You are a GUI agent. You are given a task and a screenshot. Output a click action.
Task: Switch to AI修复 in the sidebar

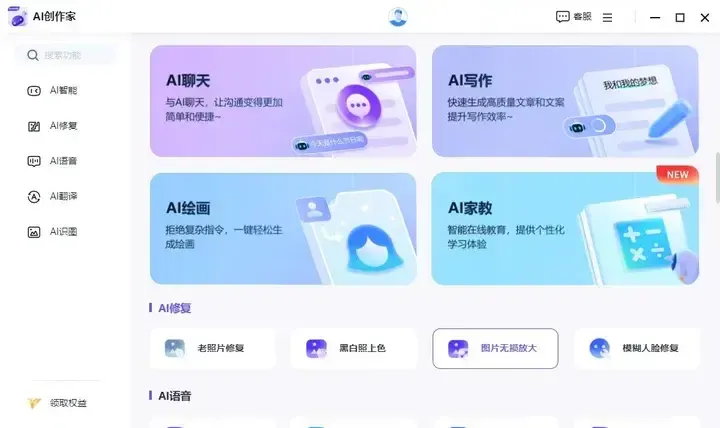pyautogui.click(x=63, y=126)
